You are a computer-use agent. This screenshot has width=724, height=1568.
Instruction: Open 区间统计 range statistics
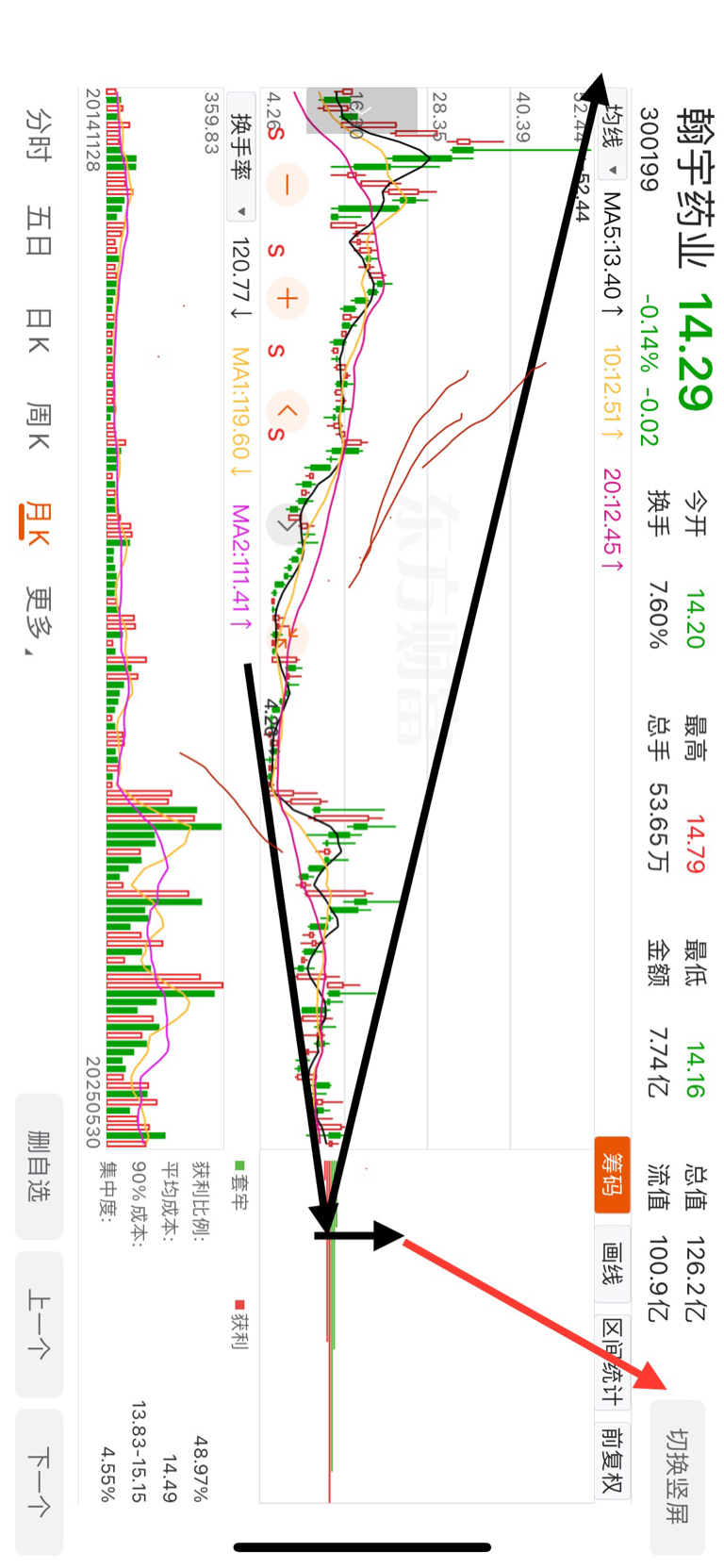[x=613, y=1361]
